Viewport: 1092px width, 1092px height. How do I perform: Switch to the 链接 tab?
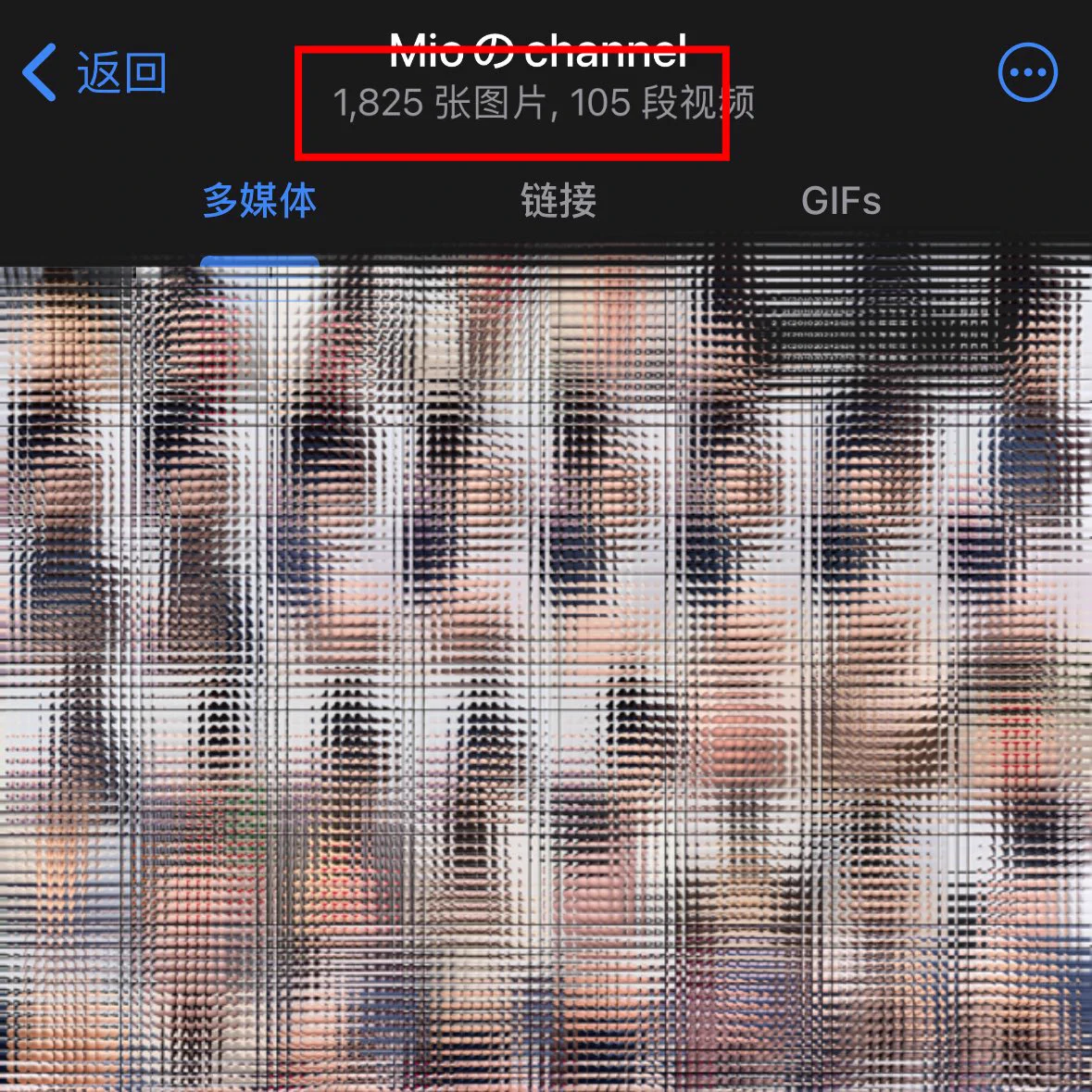tap(559, 200)
